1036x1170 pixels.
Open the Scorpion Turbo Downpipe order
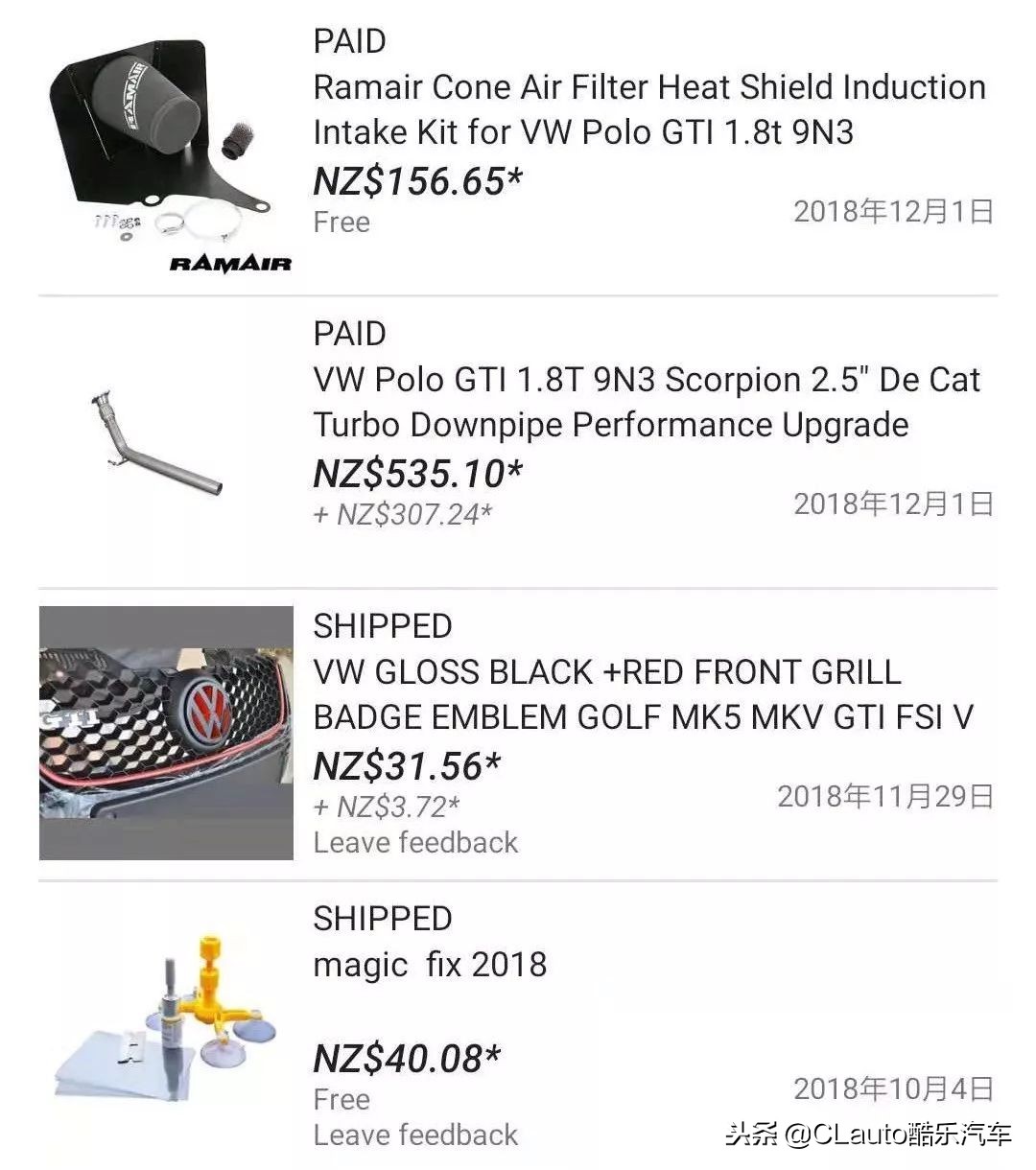click(x=646, y=402)
